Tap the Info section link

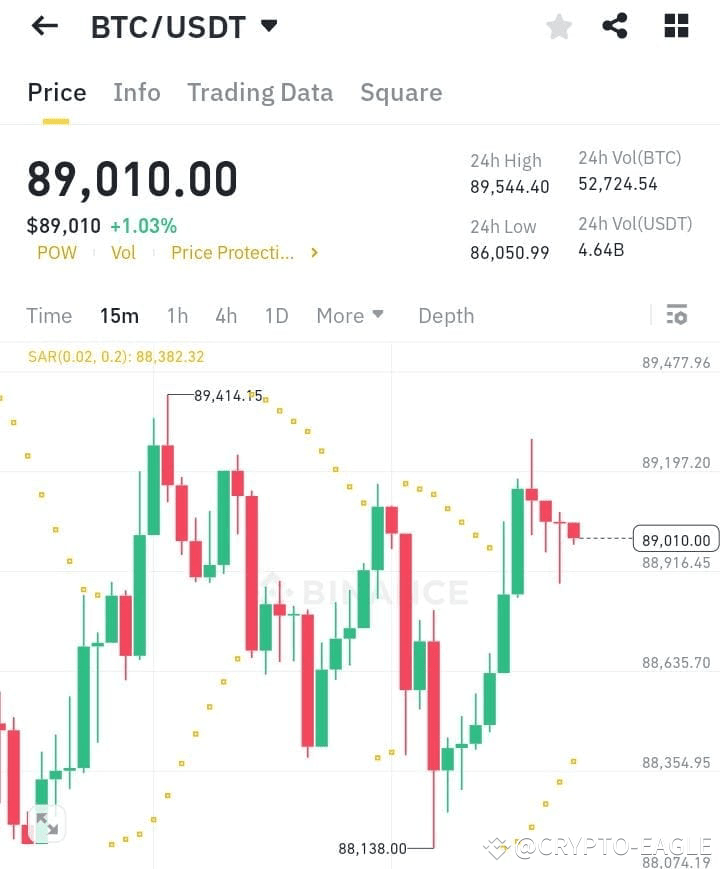point(137,92)
